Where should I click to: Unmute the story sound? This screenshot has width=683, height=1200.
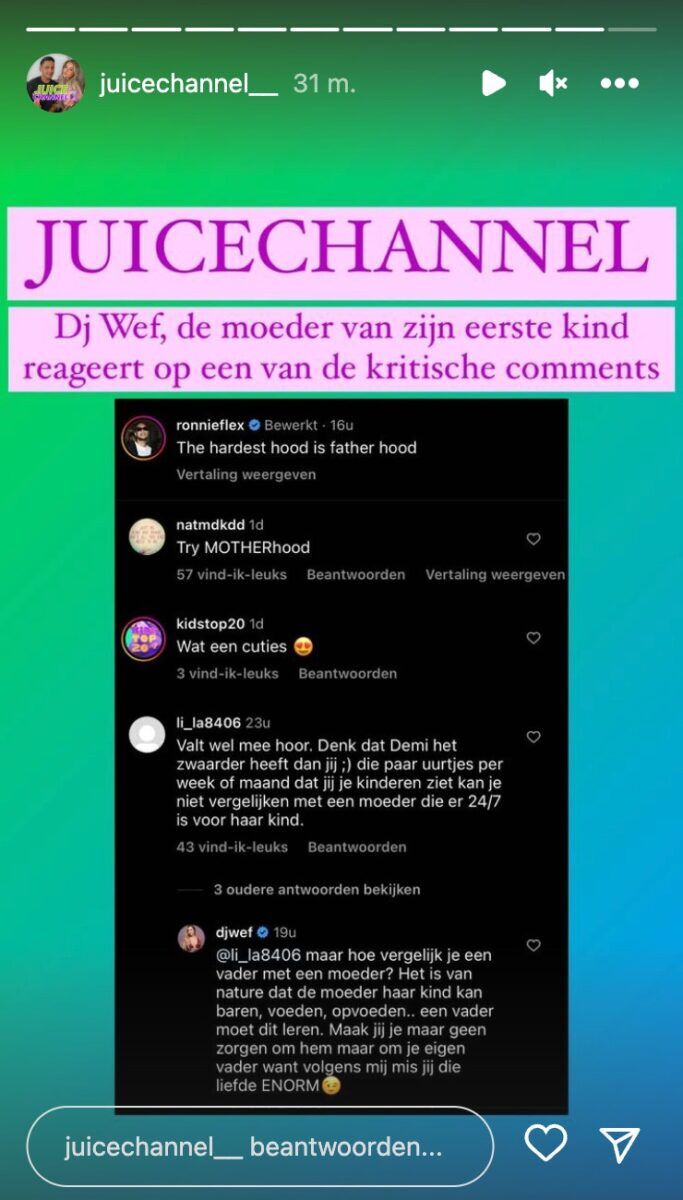point(553,83)
